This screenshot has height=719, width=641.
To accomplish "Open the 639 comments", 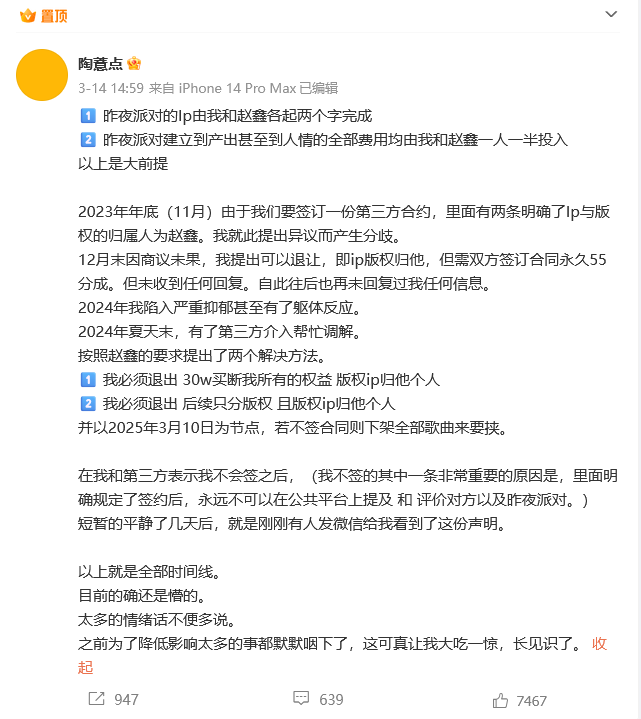I will click(317, 699).
